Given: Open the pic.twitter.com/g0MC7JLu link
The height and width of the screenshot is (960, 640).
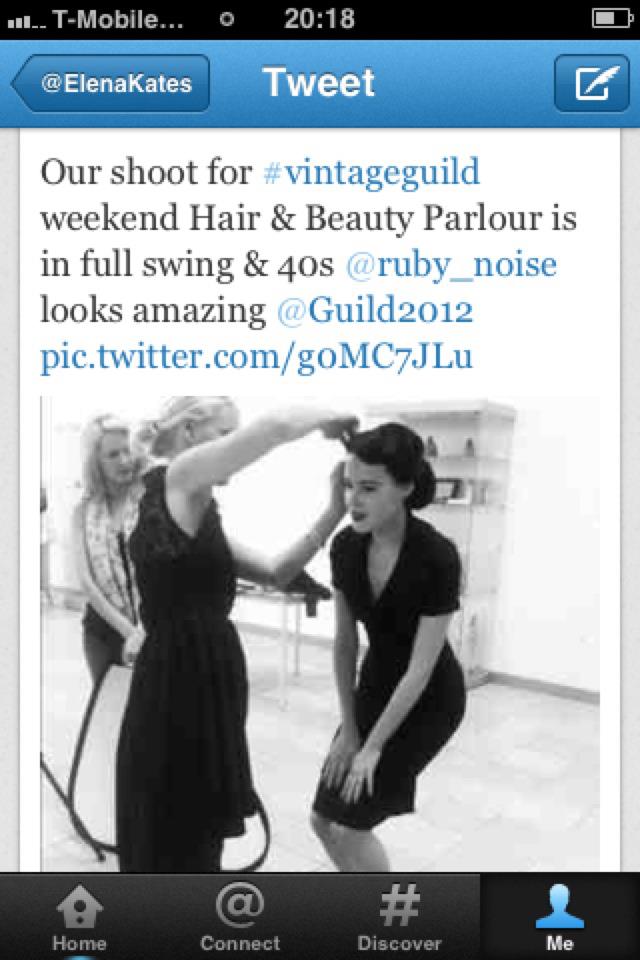Looking at the screenshot, I should tap(256, 357).
